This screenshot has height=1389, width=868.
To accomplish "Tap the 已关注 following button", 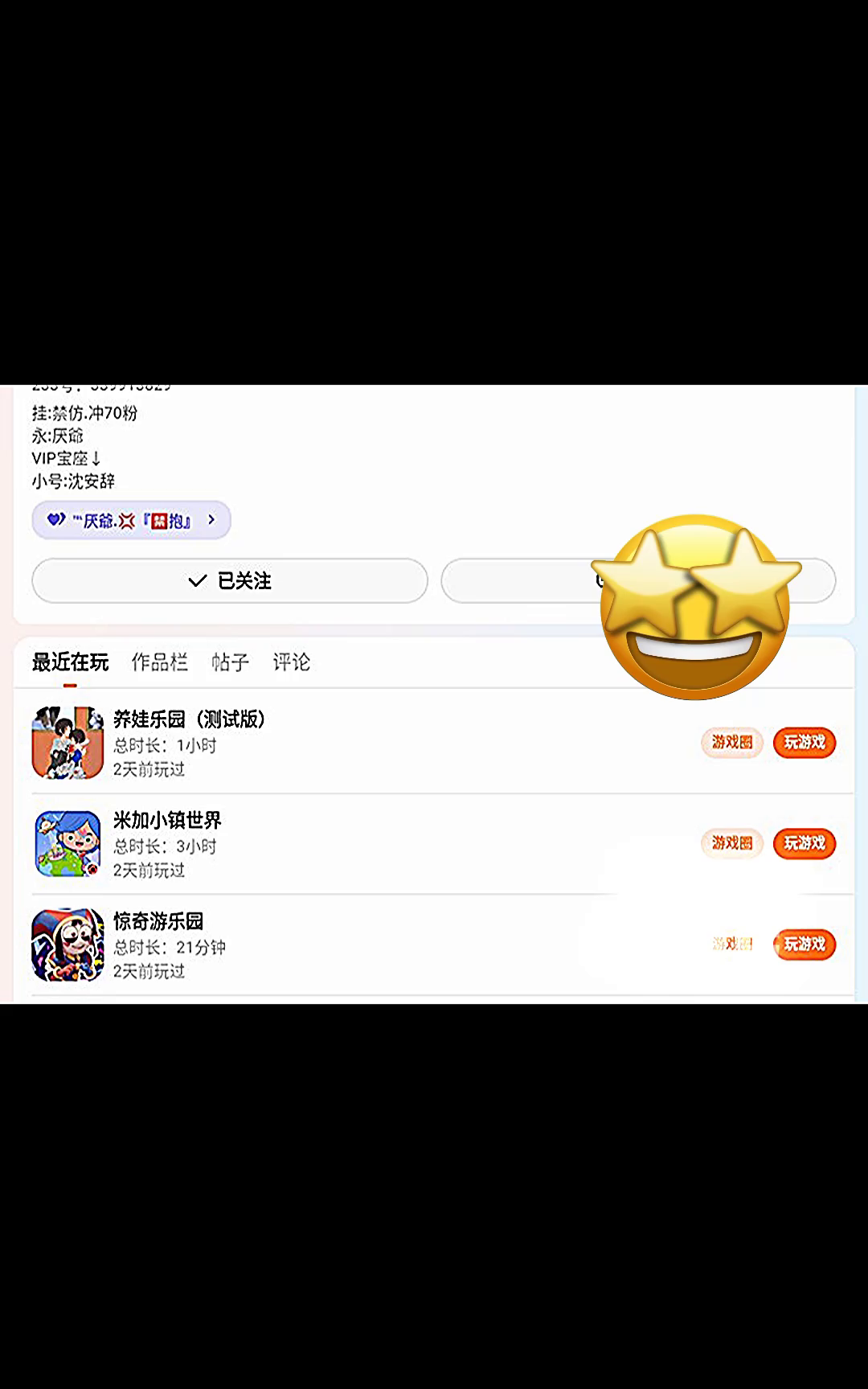I will click(x=230, y=580).
